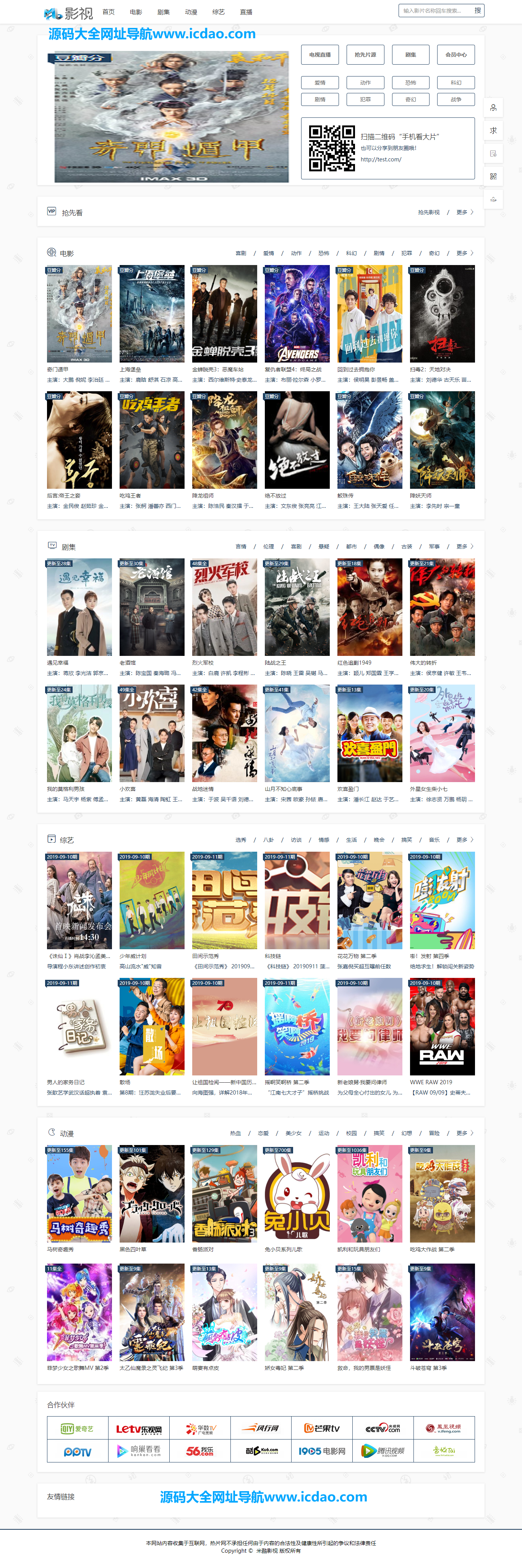Switch to the 电影 navigation tab
The width and height of the screenshot is (522, 1568).
[136, 12]
